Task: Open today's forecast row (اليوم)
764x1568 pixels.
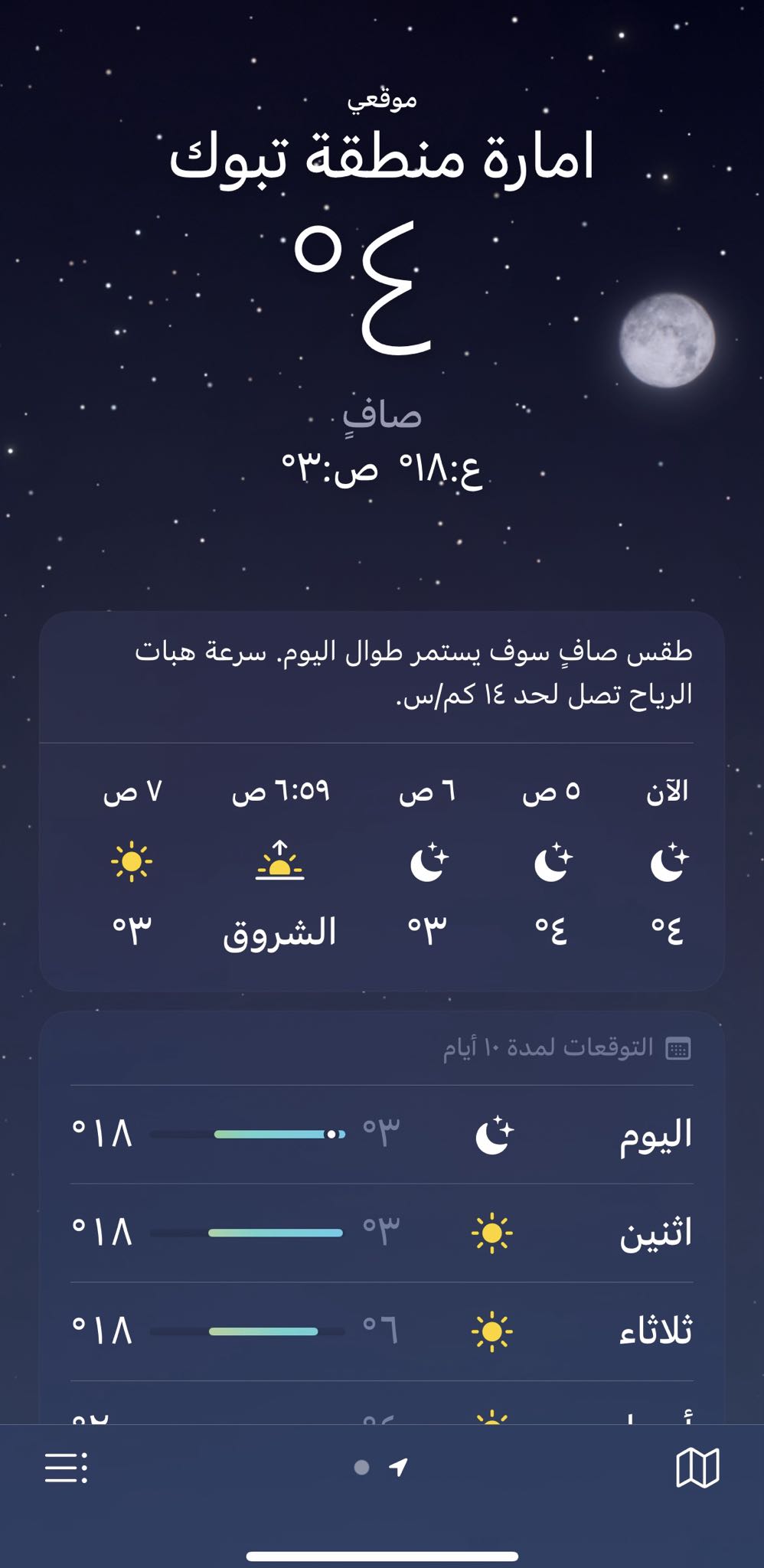Action: pos(381,1134)
